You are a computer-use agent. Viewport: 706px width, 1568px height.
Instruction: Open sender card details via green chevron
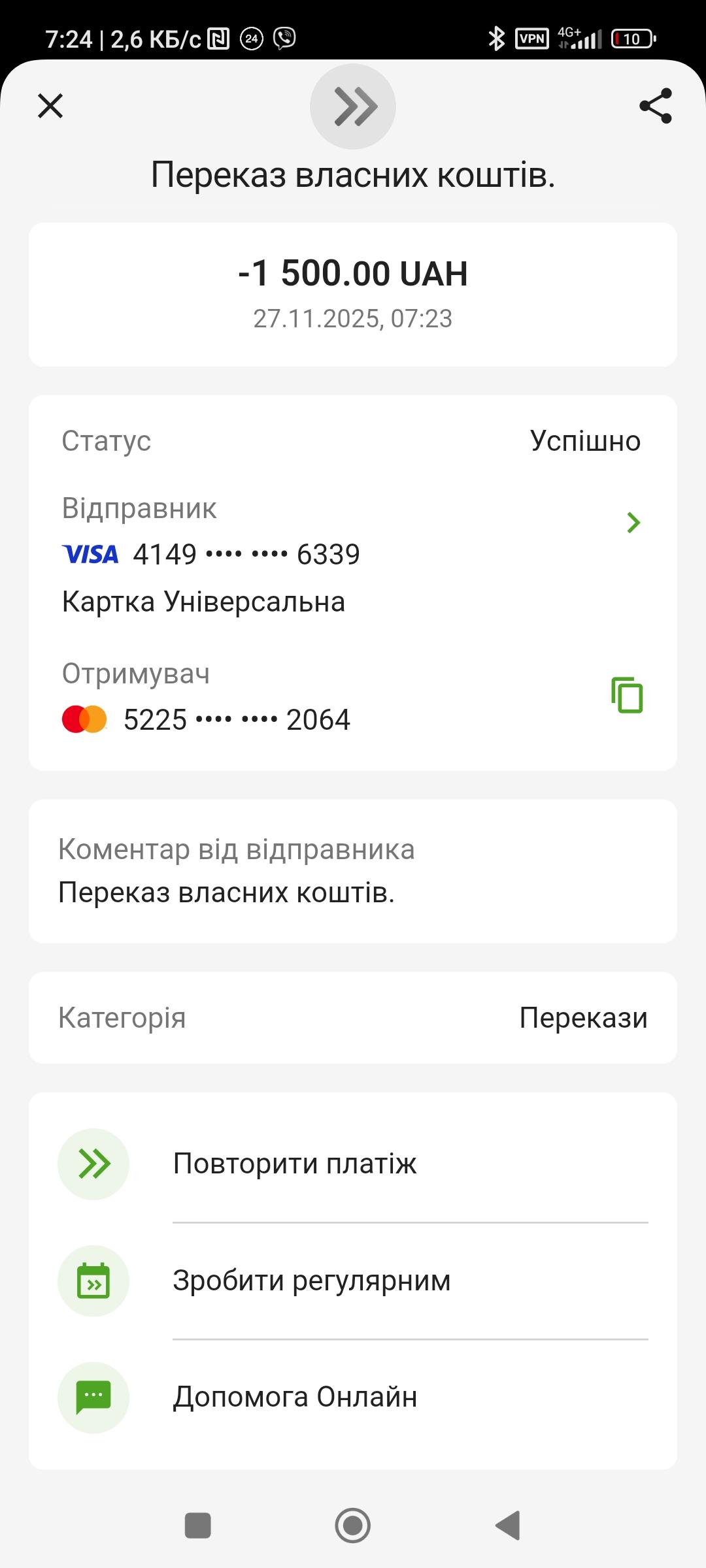point(633,523)
